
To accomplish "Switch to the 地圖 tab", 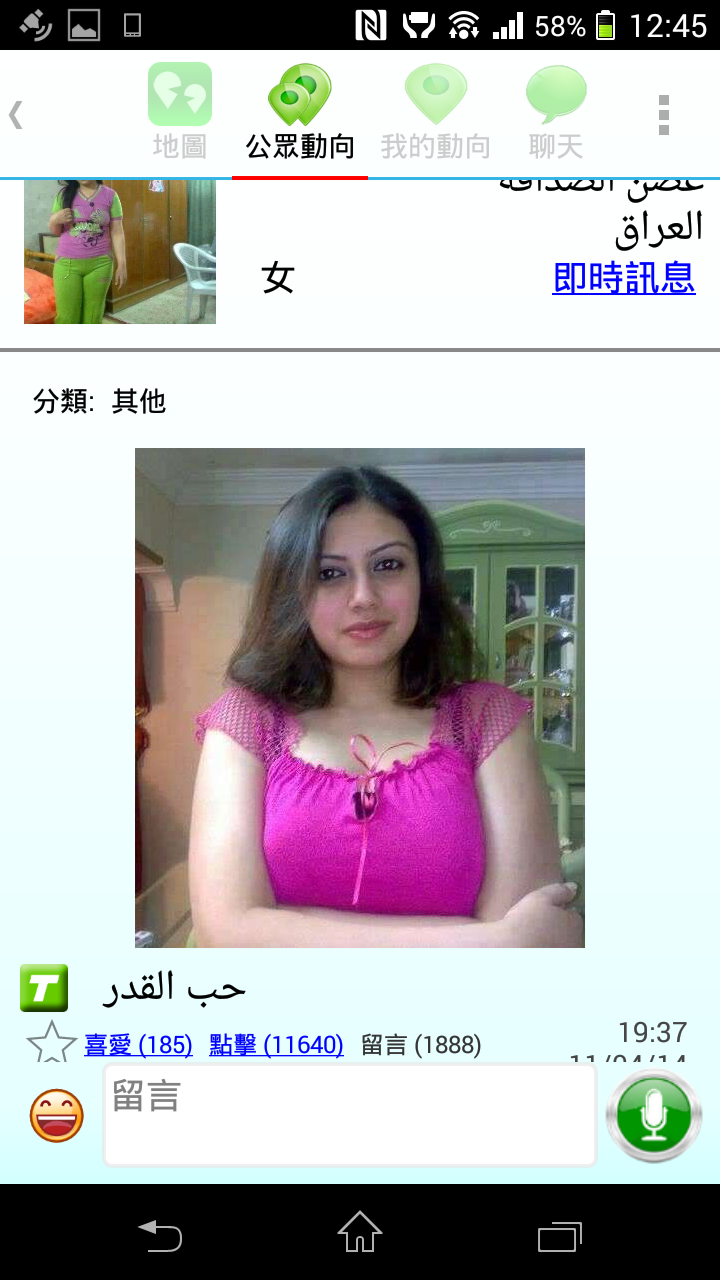I will tap(180, 112).
